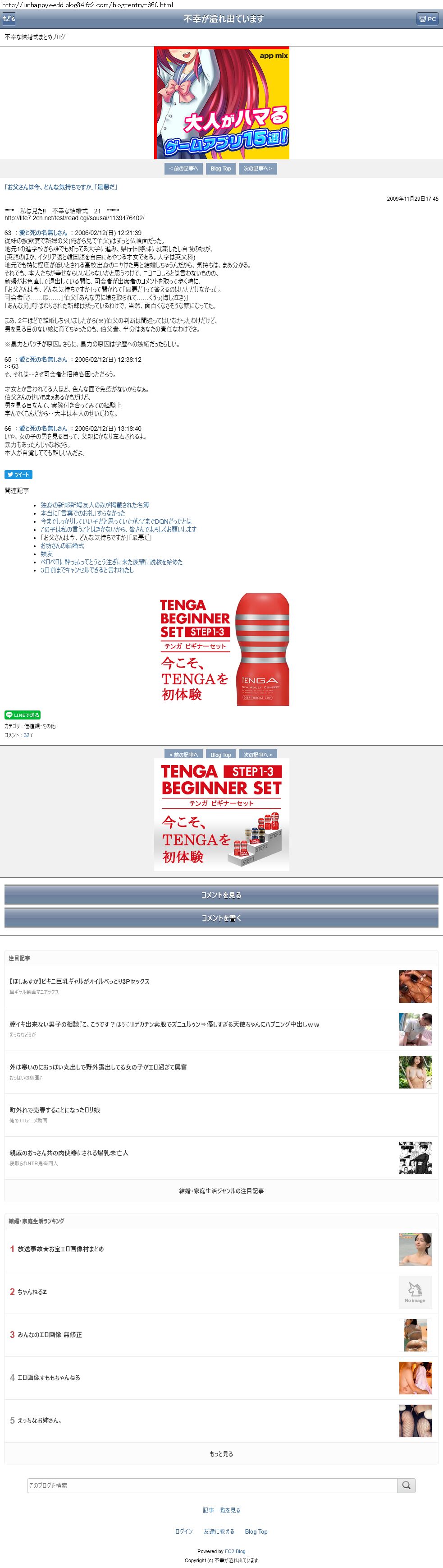Open 友達に教える link
Screen dimensions: 443x1568
tap(219, 1531)
